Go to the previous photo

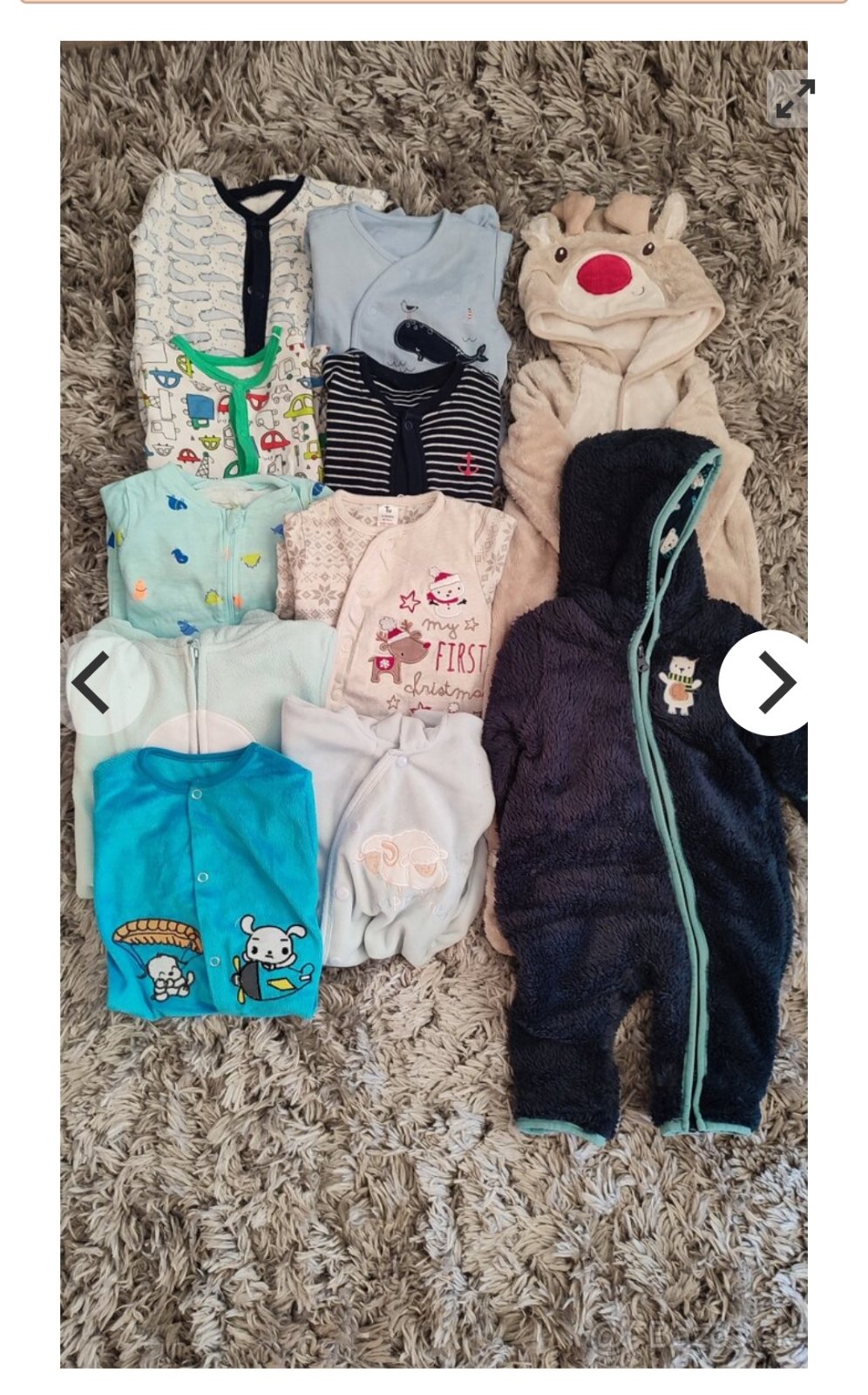pos(92,682)
